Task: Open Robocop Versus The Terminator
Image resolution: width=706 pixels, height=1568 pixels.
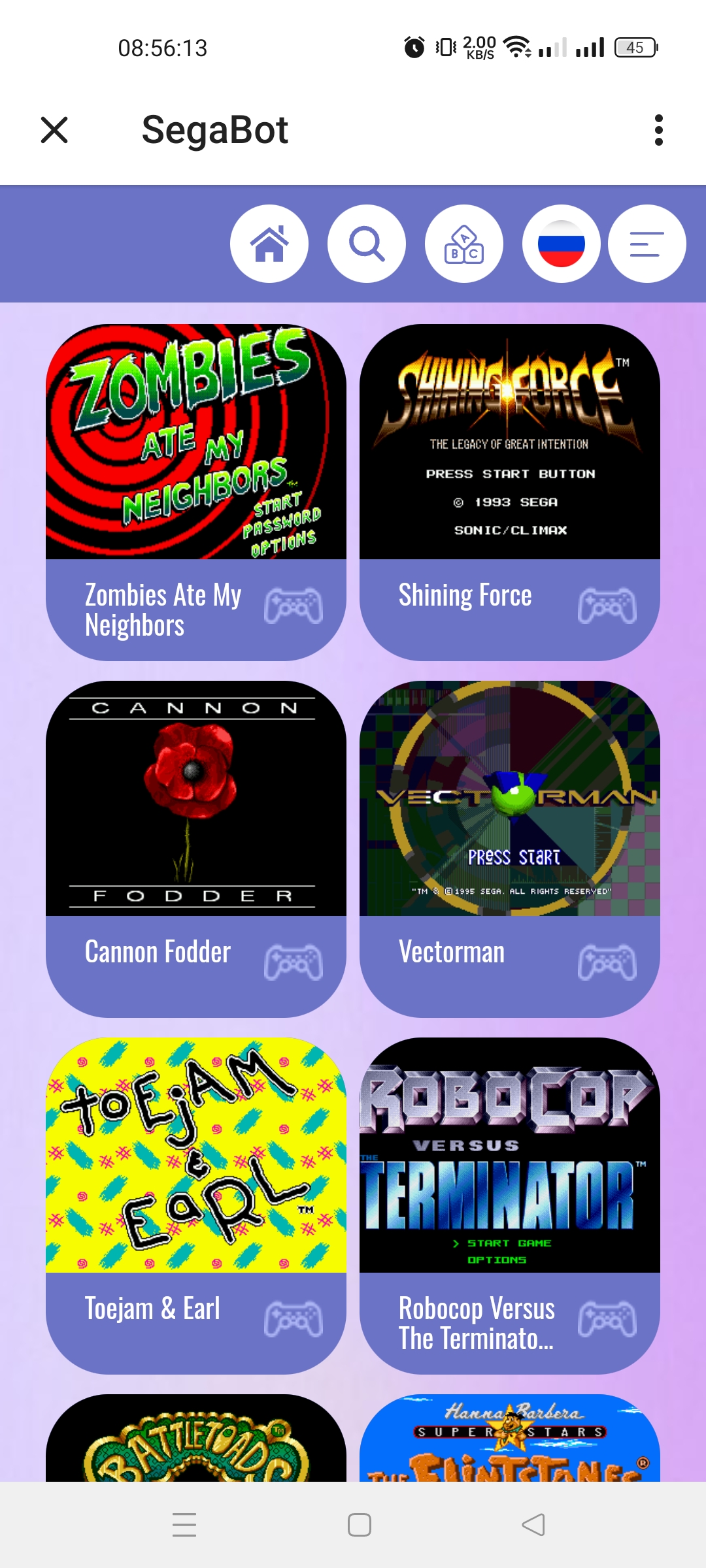Action: coord(510,1205)
